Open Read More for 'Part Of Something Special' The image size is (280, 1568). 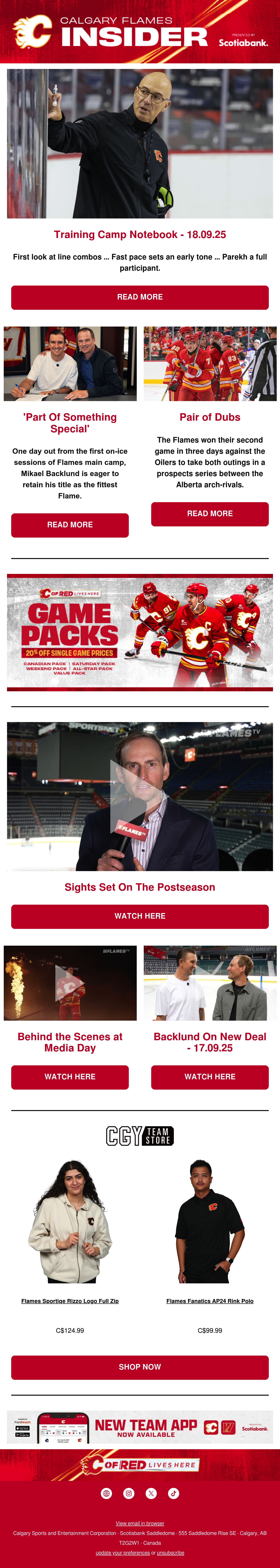click(x=70, y=525)
